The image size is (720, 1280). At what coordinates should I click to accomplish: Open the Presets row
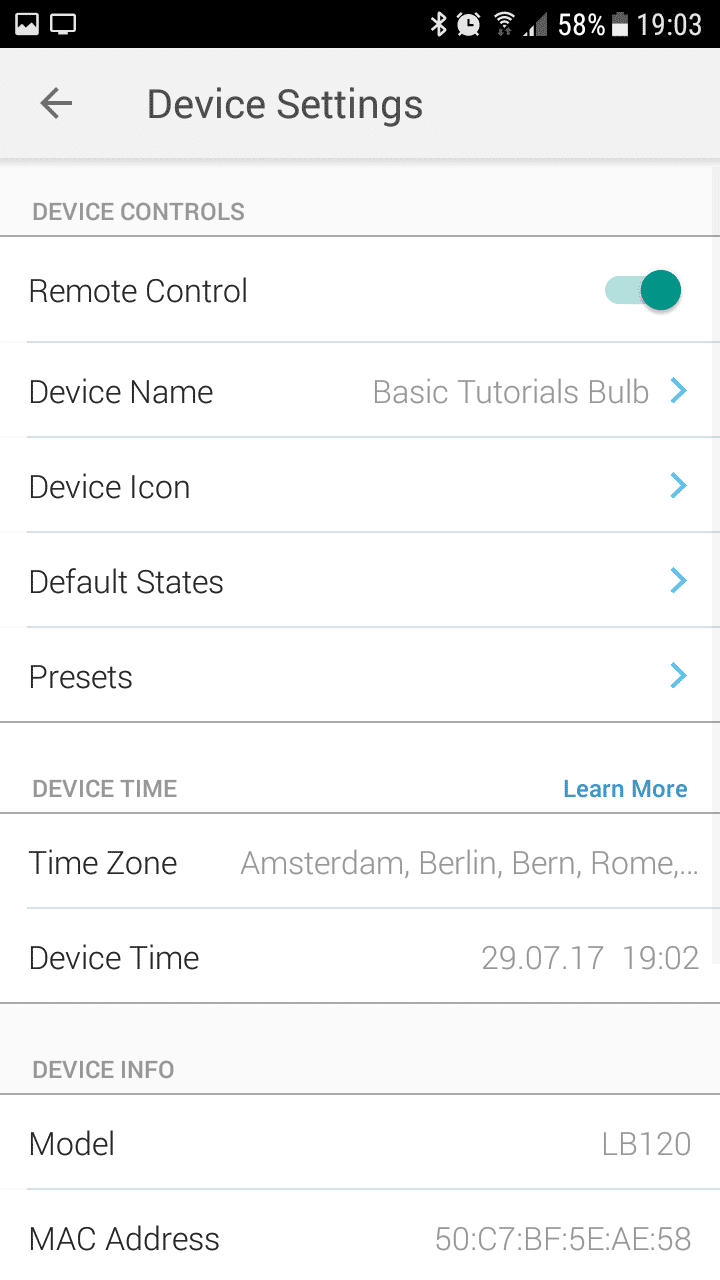click(360, 677)
